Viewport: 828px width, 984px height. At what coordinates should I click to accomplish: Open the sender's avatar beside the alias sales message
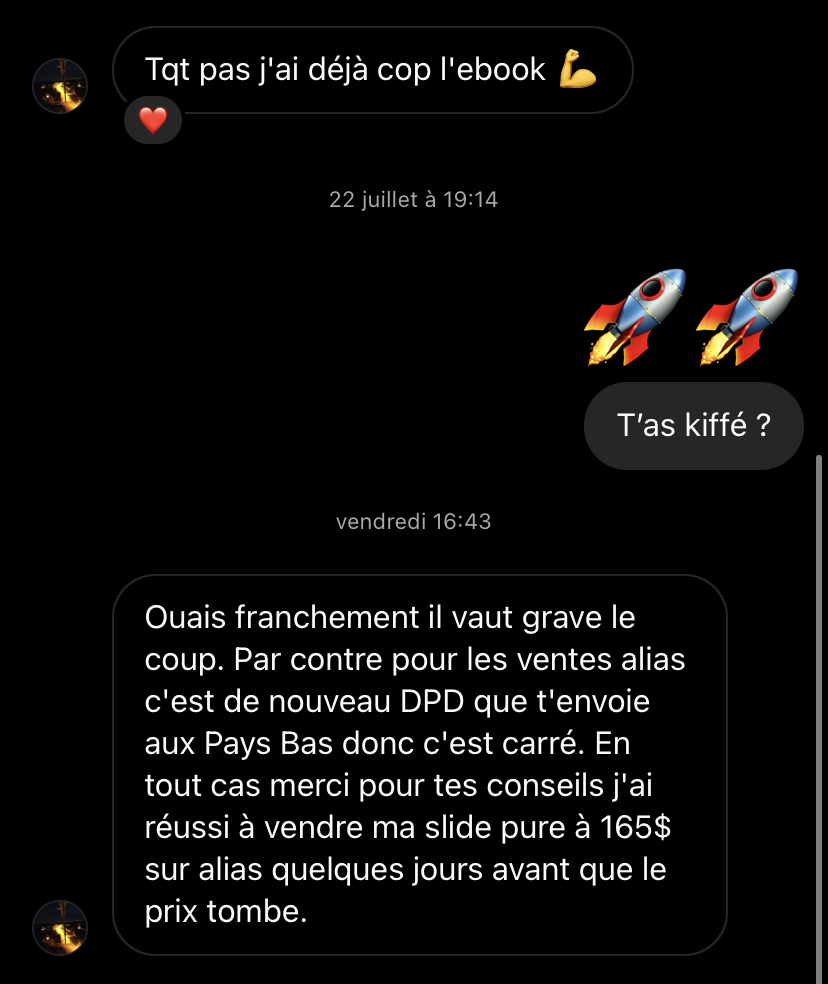point(61,926)
